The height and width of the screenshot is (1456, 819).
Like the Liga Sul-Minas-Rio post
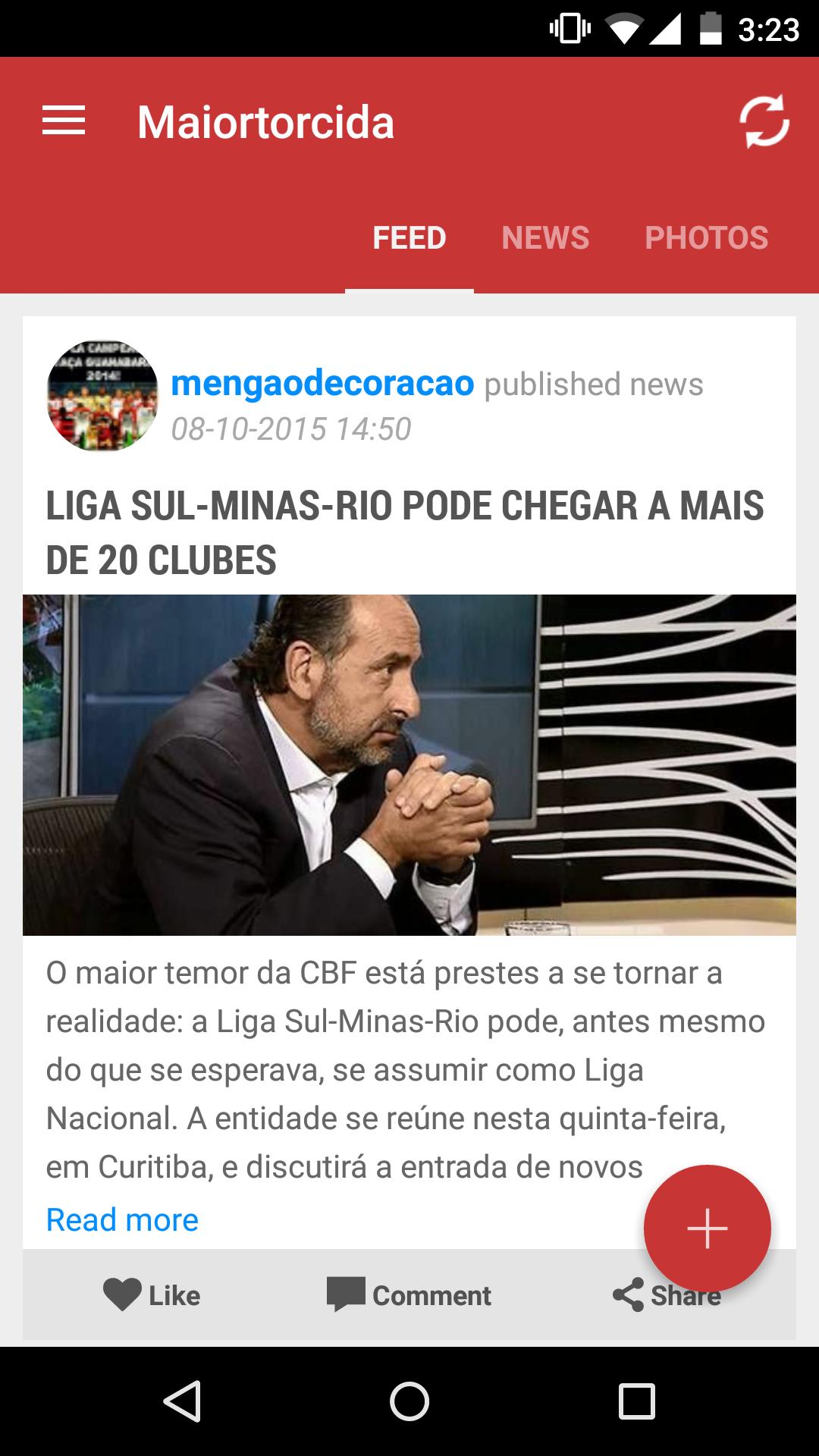(152, 1295)
